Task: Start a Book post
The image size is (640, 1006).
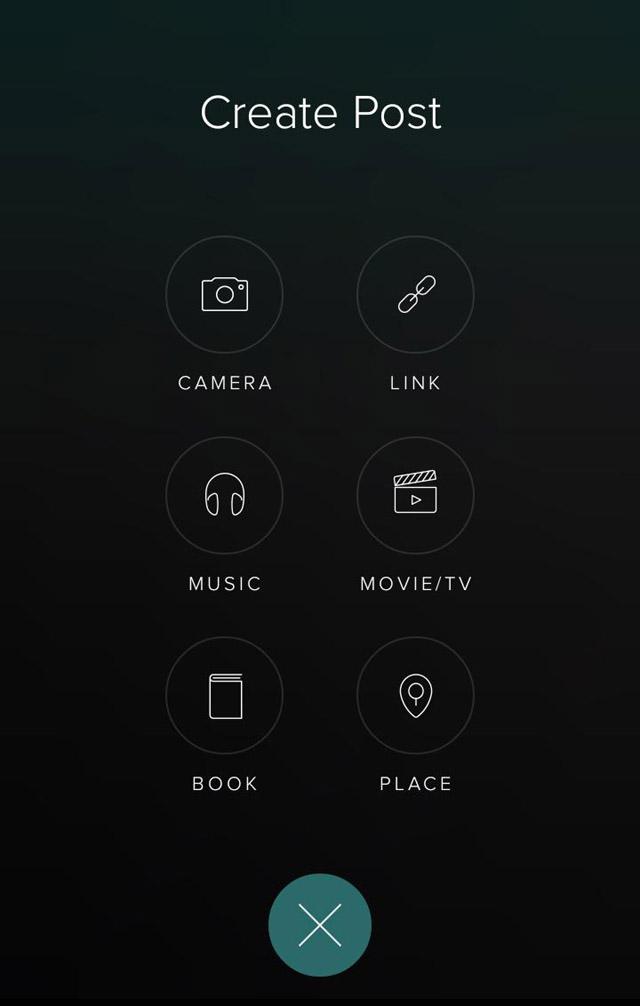Action: 224,695
